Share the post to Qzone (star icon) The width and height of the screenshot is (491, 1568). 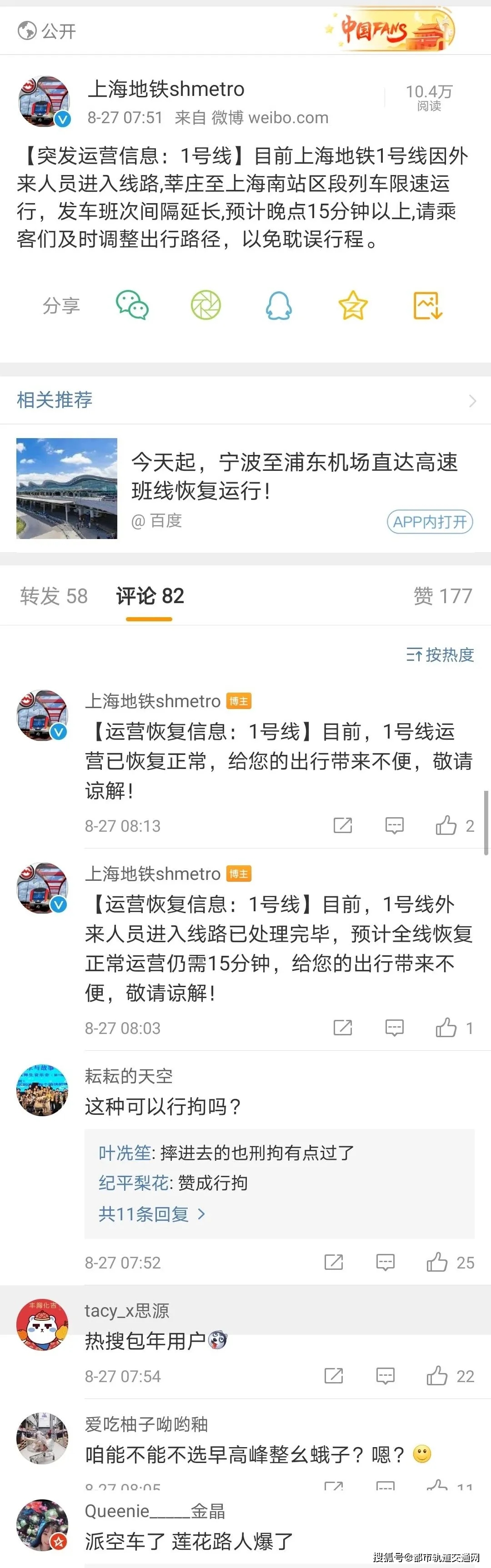(x=353, y=305)
